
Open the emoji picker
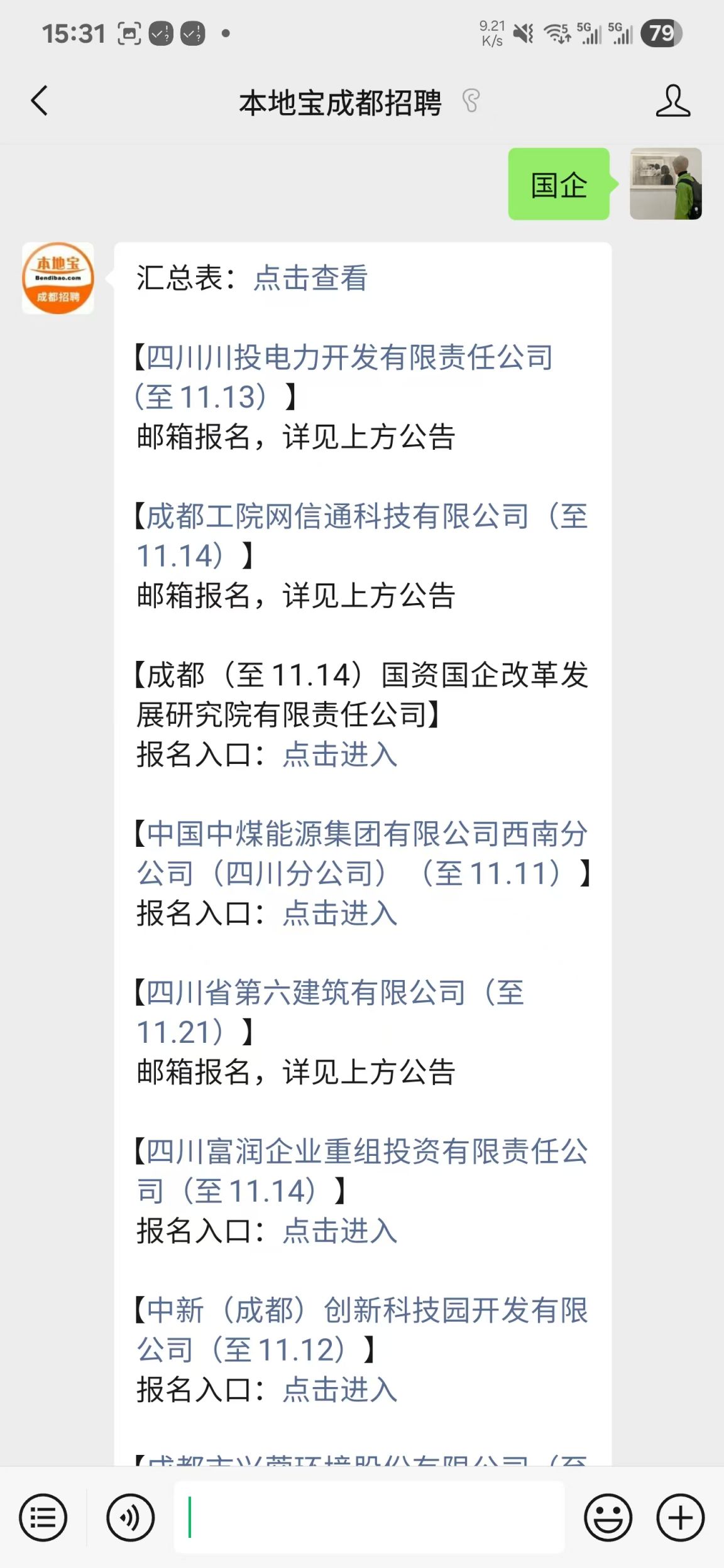tap(608, 1518)
